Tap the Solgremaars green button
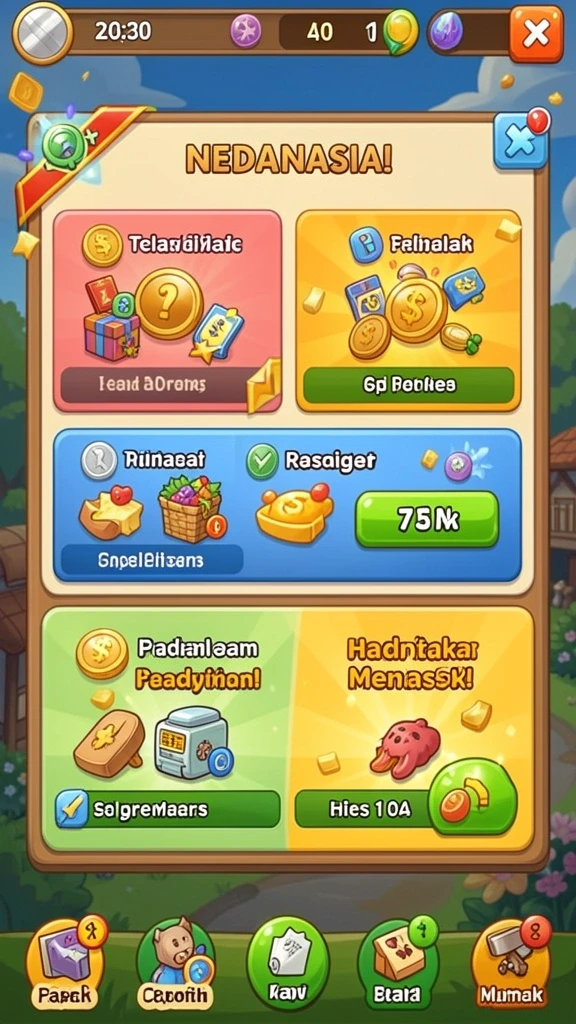The height and width of the screenshot is (1024, 576). (x=168, y=810)
